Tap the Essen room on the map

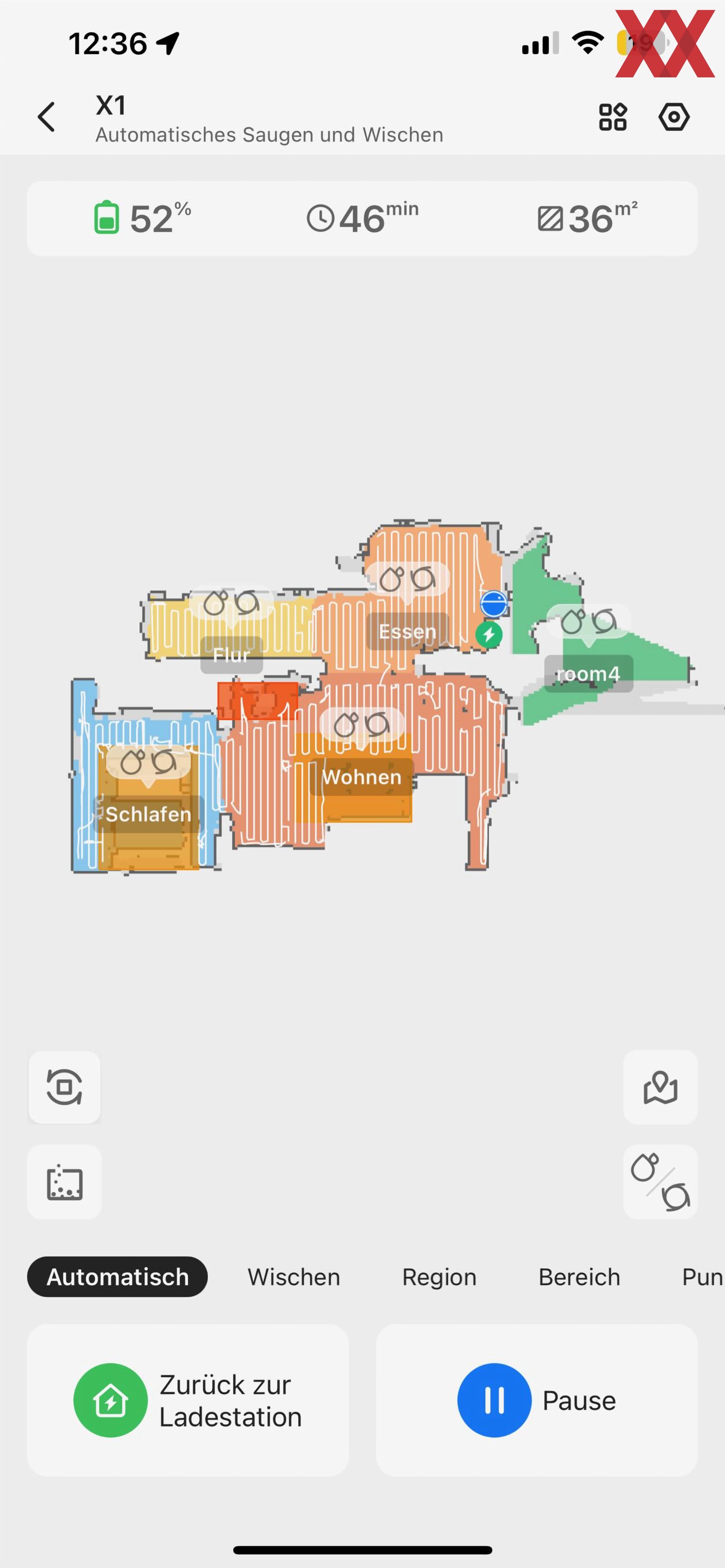407,631
